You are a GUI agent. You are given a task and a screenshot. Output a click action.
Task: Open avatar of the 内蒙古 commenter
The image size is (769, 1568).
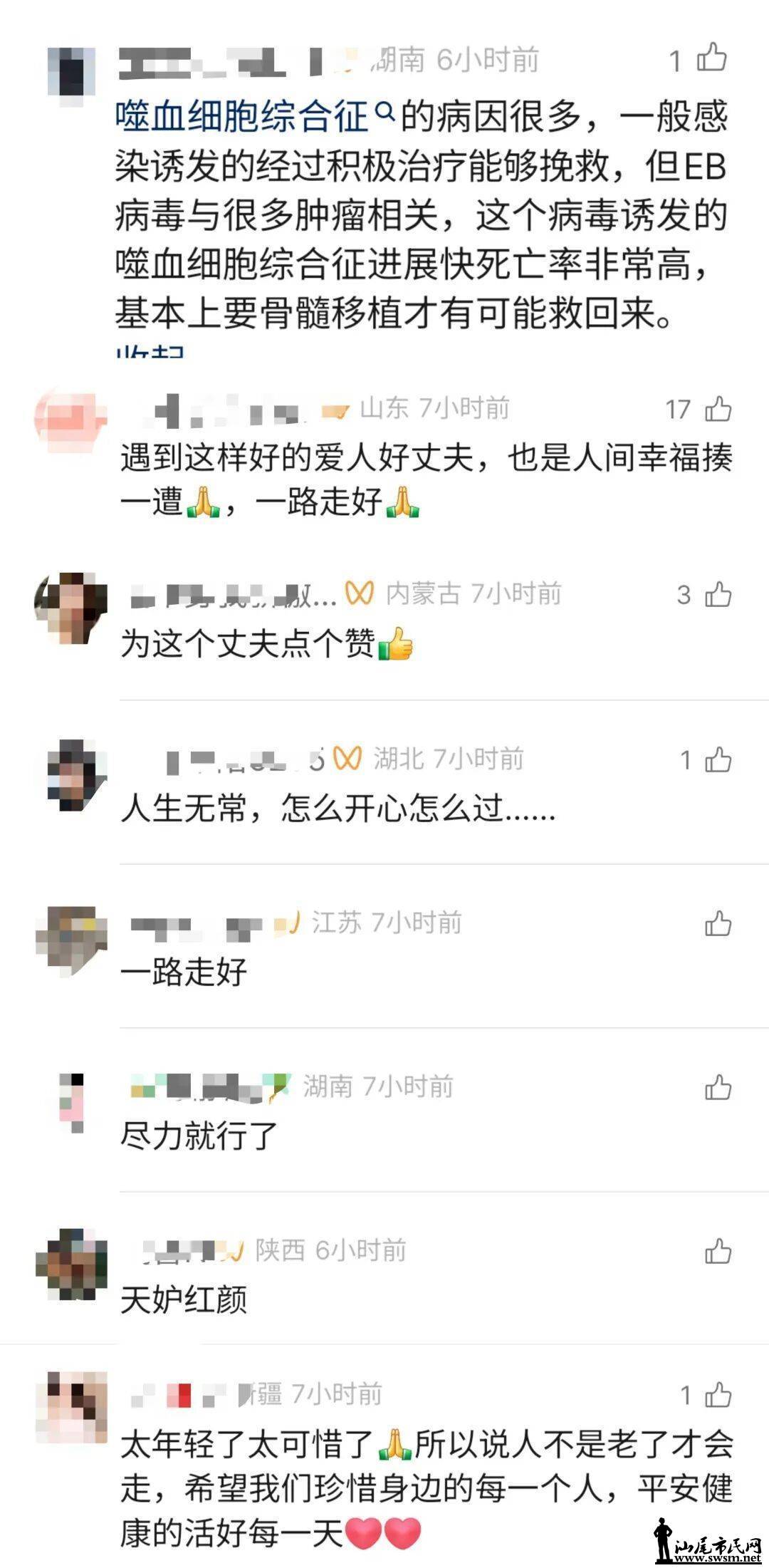point(71,608)
